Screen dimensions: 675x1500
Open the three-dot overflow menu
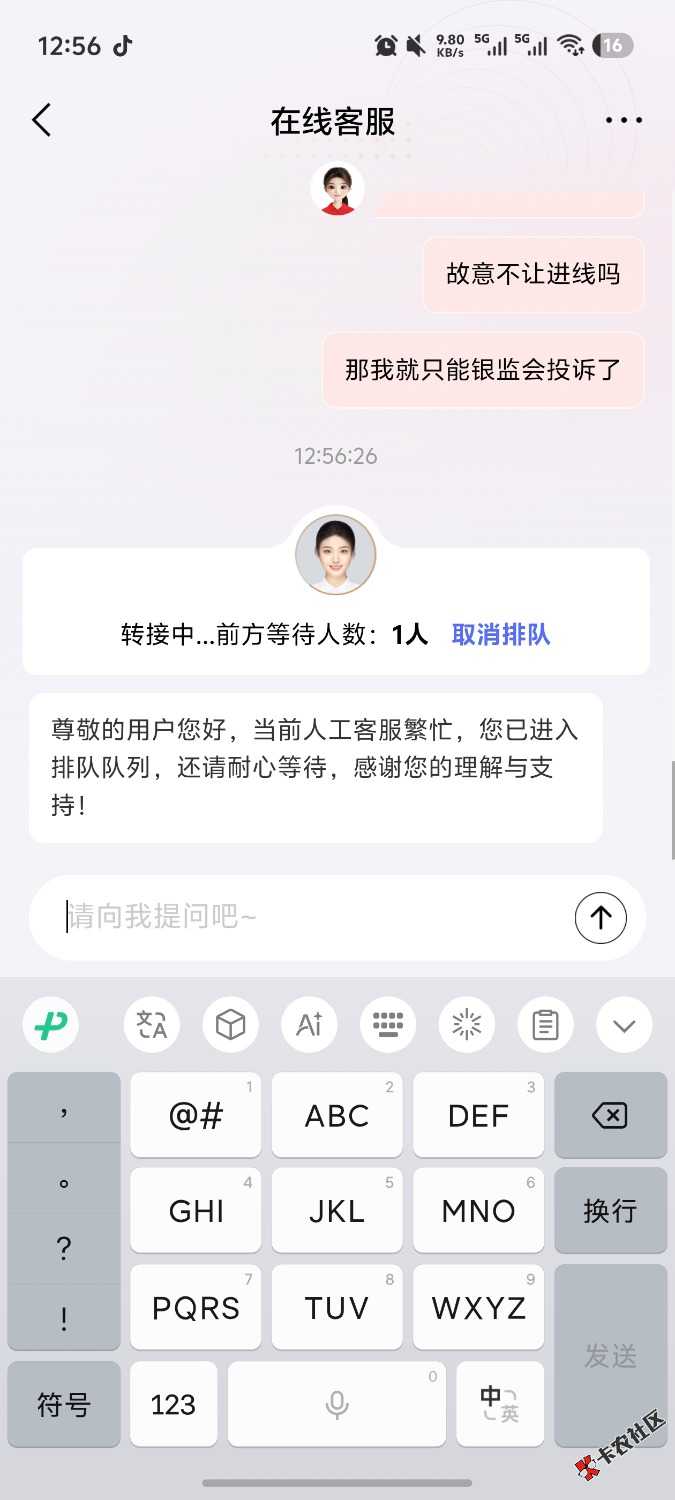point(624,121)
